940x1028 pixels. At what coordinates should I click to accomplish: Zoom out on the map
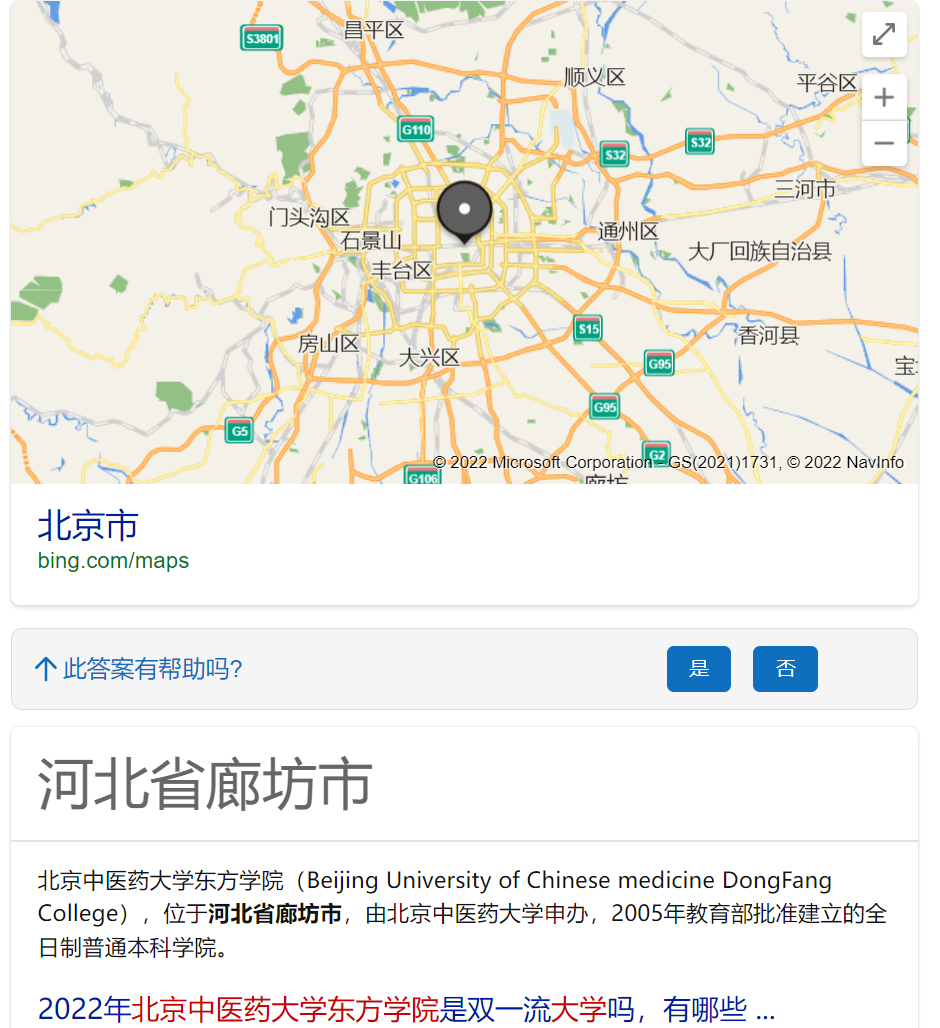tap(883, 142)
